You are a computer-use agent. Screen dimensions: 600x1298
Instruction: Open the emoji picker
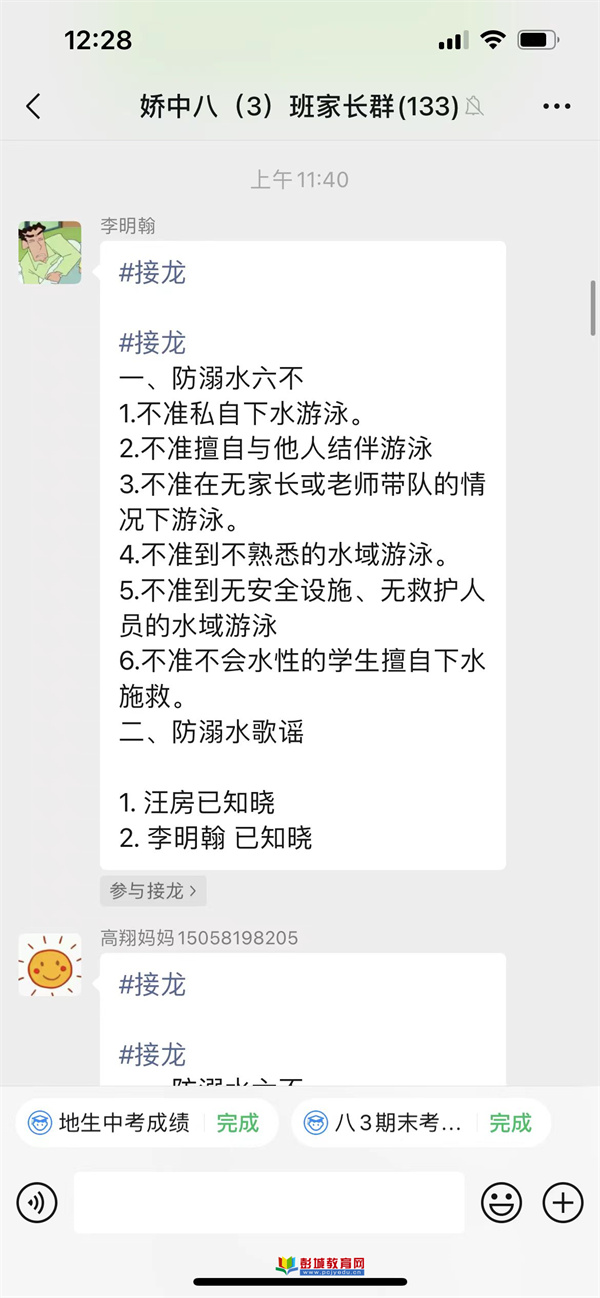click(501, 1202)
